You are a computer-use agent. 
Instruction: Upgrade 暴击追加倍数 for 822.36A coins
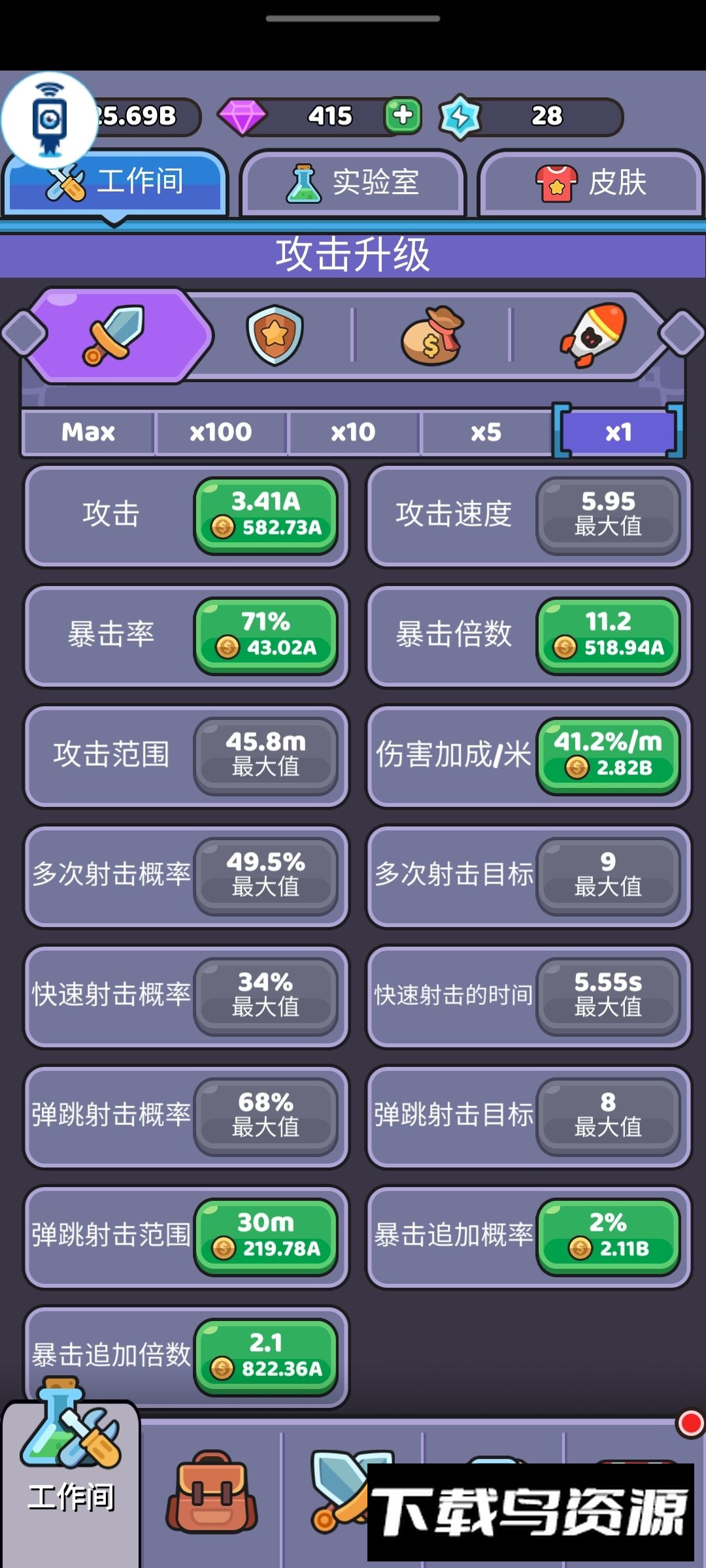click(x=265, y=1357)
